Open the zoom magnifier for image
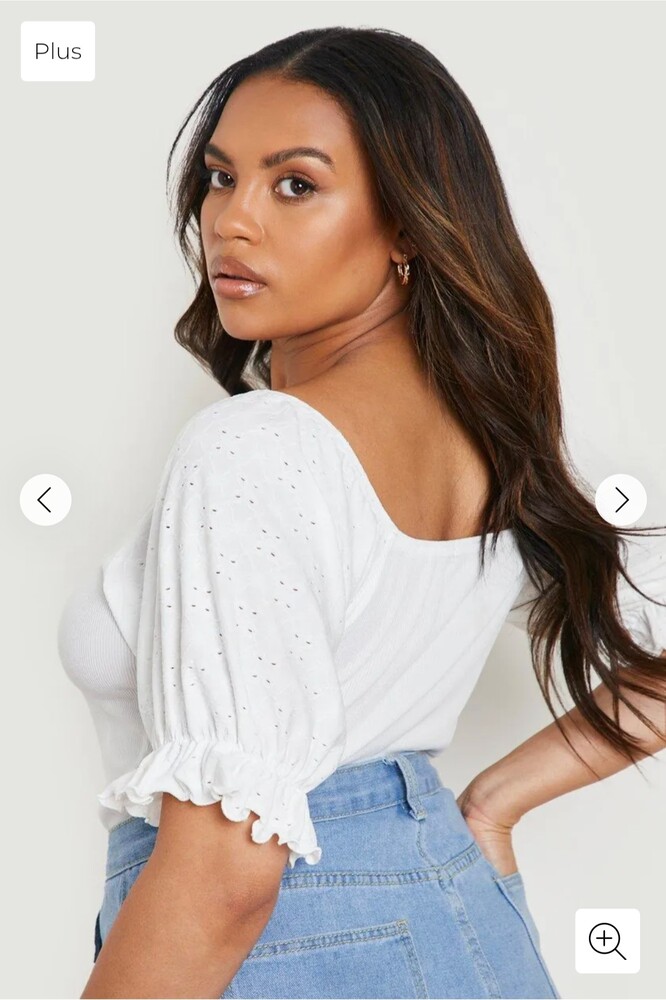Screen dimensions: 666x1000 607,941
